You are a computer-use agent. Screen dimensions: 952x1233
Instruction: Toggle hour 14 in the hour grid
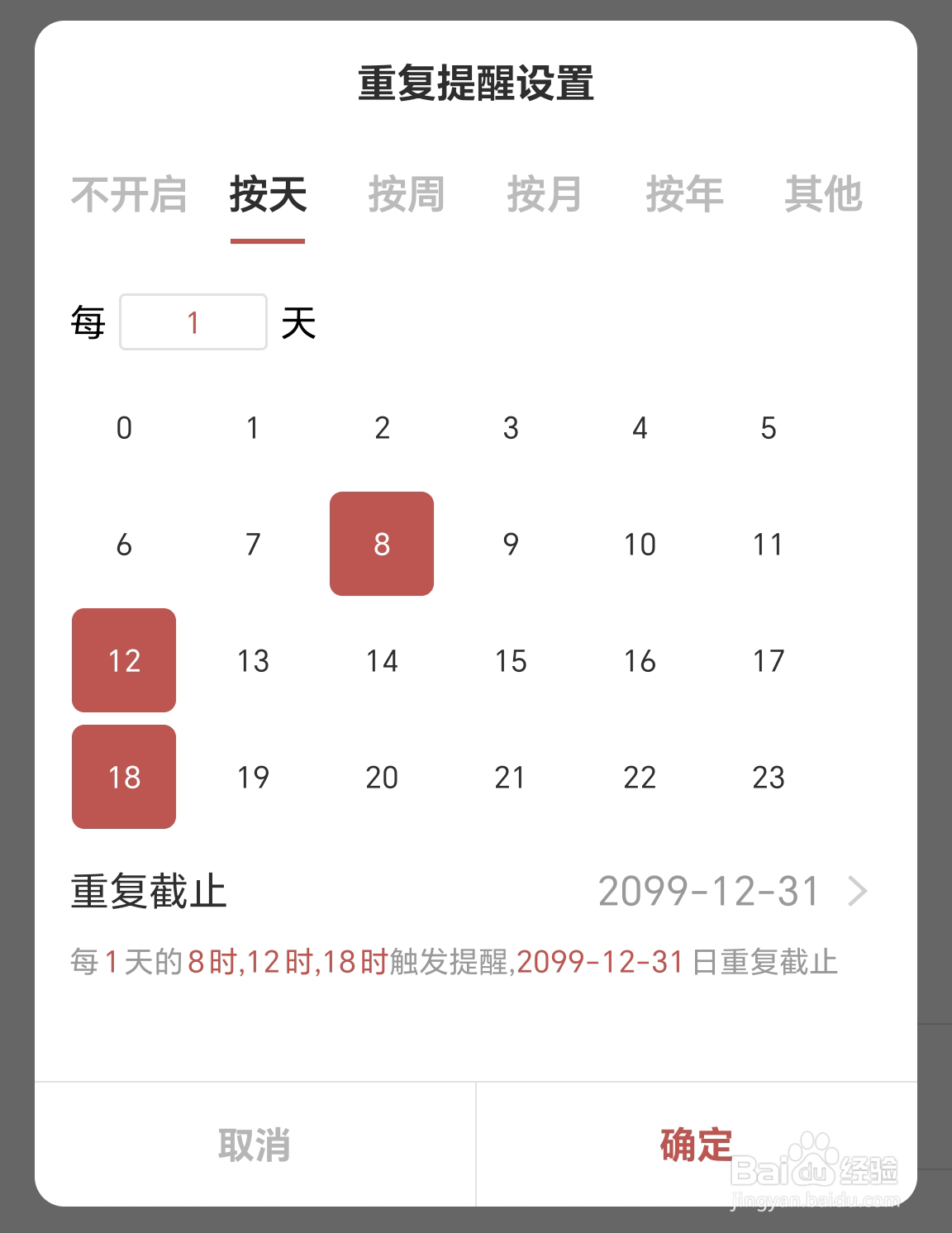(381, 660)
